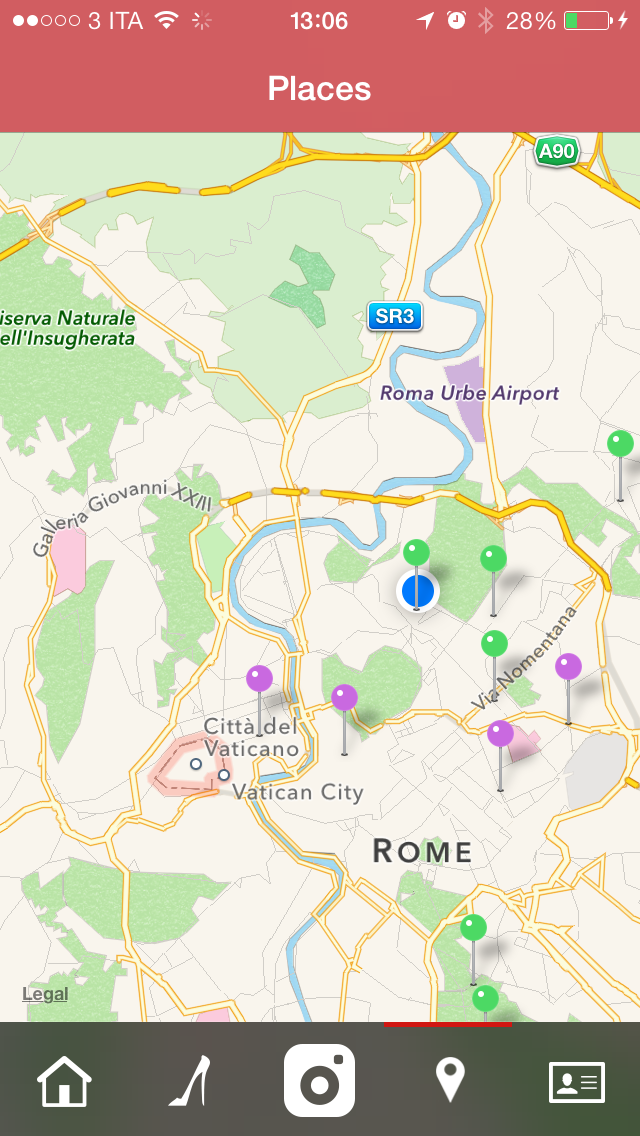Go to the profile card tab

(577, 1081)
